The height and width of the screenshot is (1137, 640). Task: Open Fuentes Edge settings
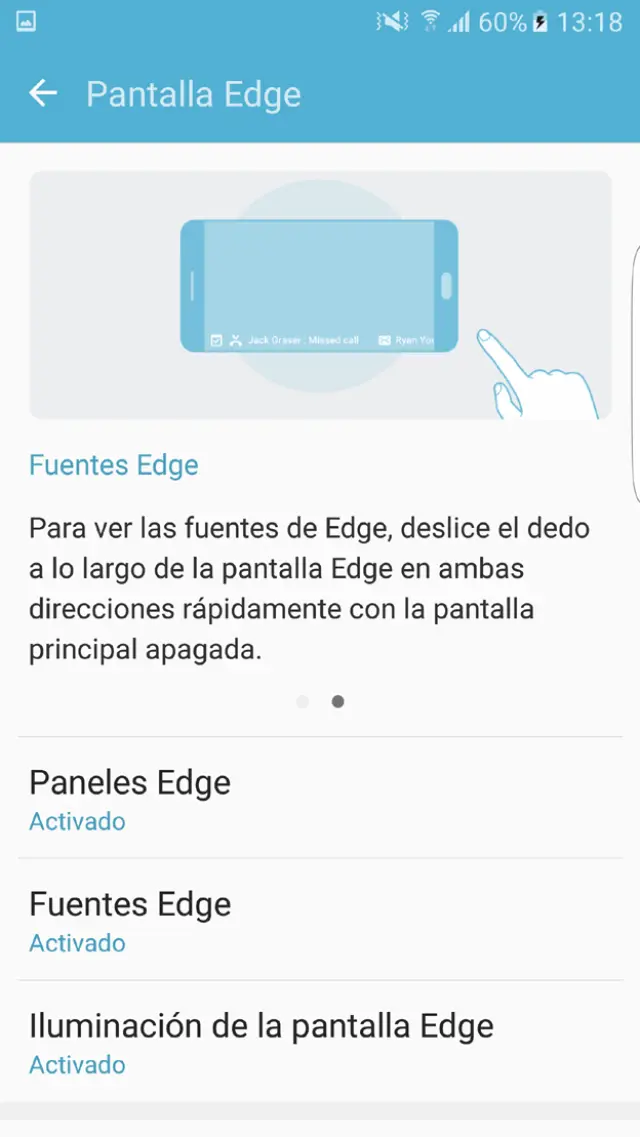pos(320,921)
